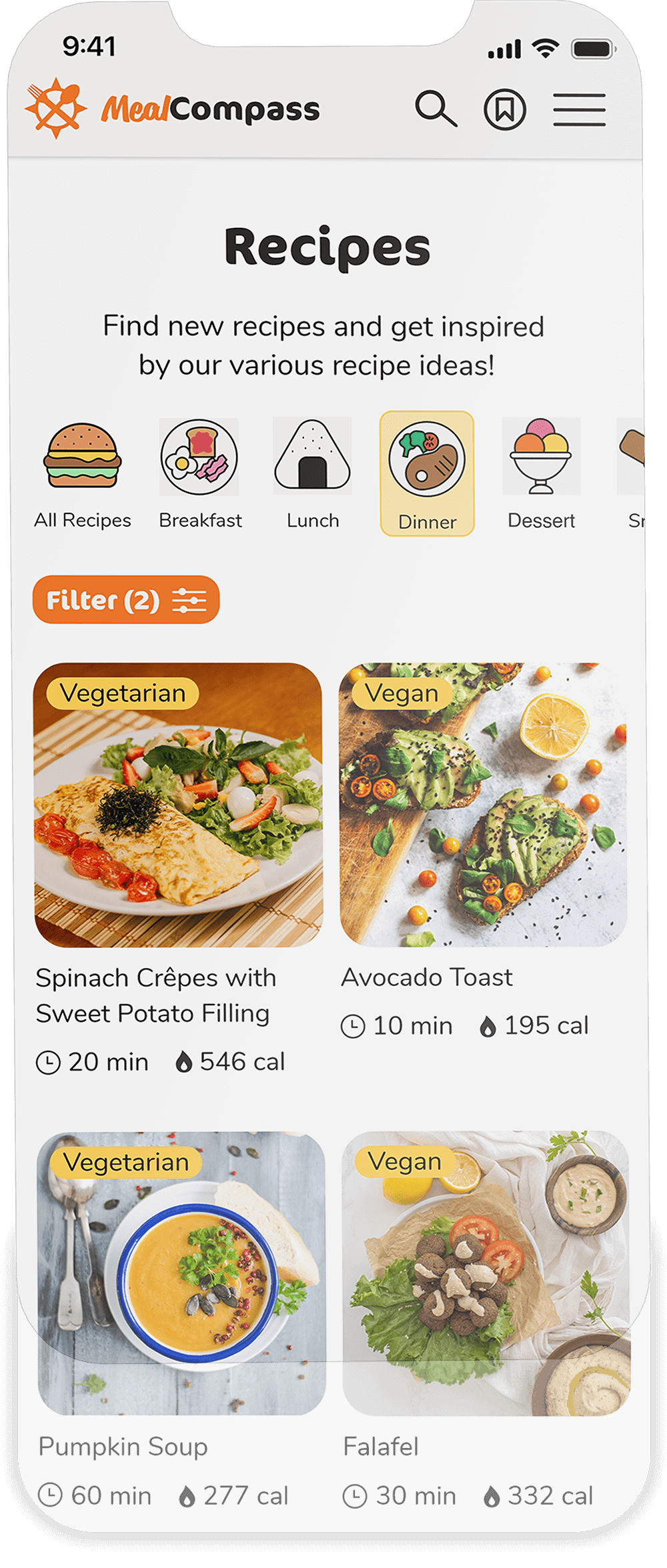Open the hamburger menu
667x1568 pixels.
click(578, 109)
